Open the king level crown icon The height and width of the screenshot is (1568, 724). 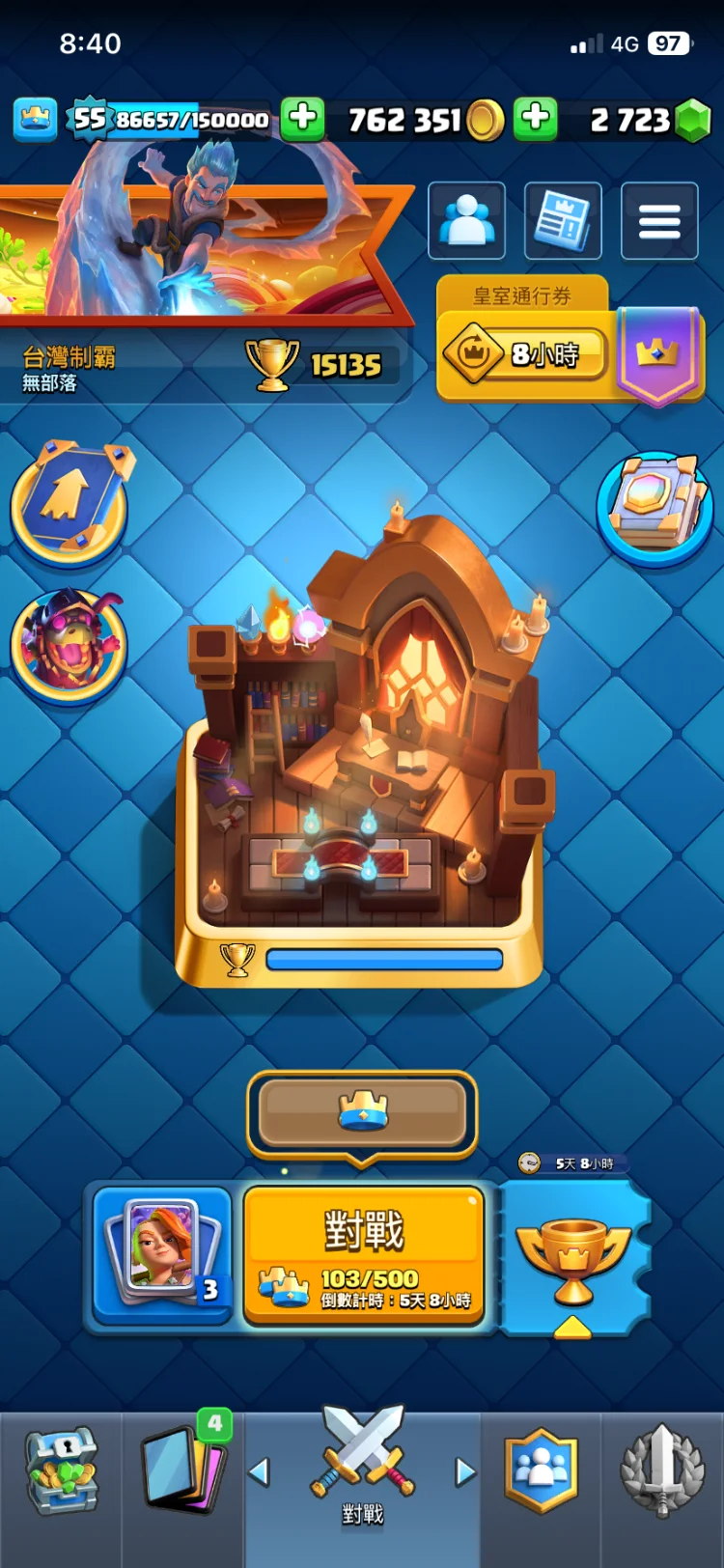coord(35,119)
